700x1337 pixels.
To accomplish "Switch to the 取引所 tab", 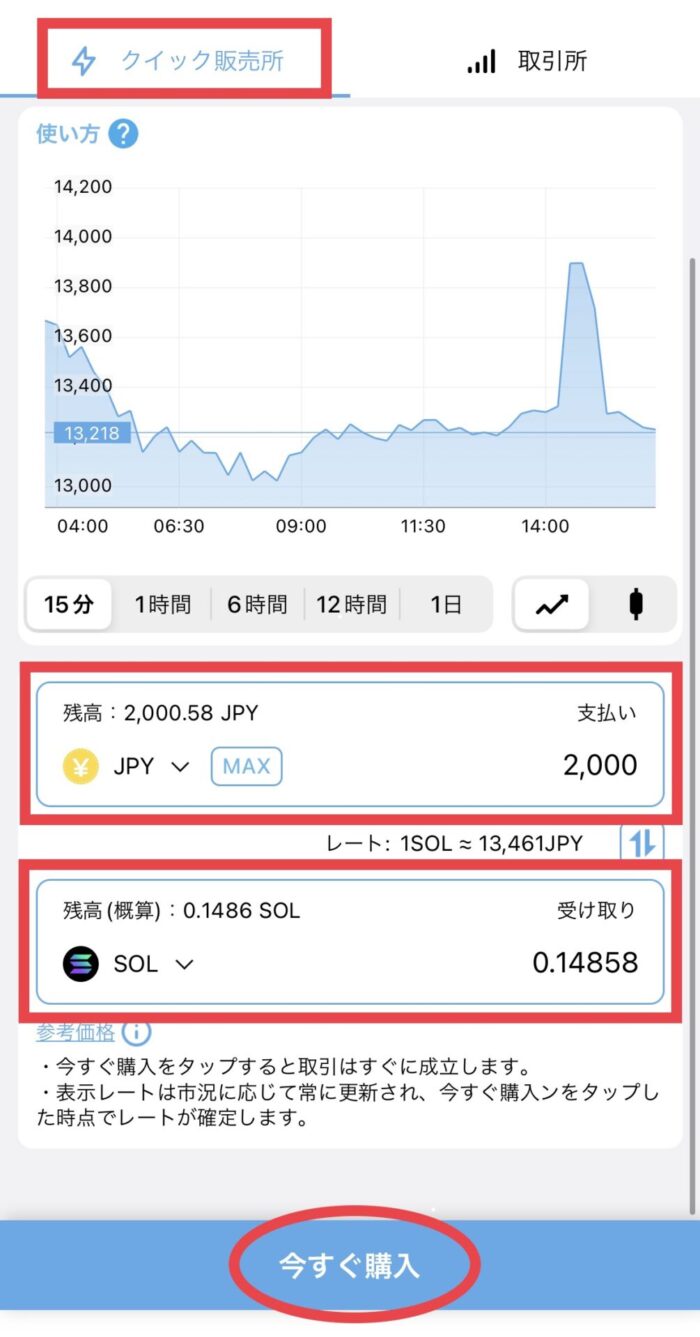I will [x=526, y=61].
